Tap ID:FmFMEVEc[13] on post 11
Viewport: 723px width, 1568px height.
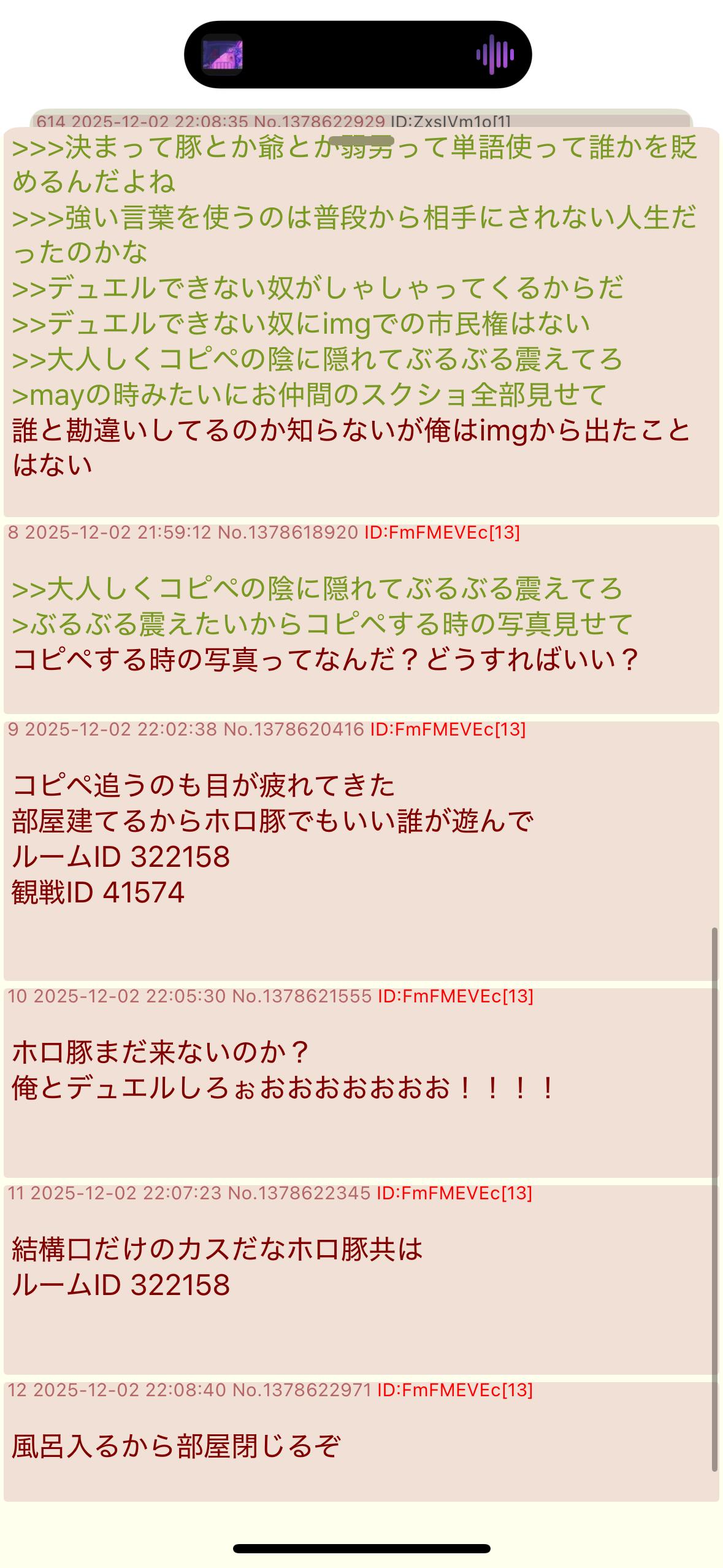[454, 1193]
